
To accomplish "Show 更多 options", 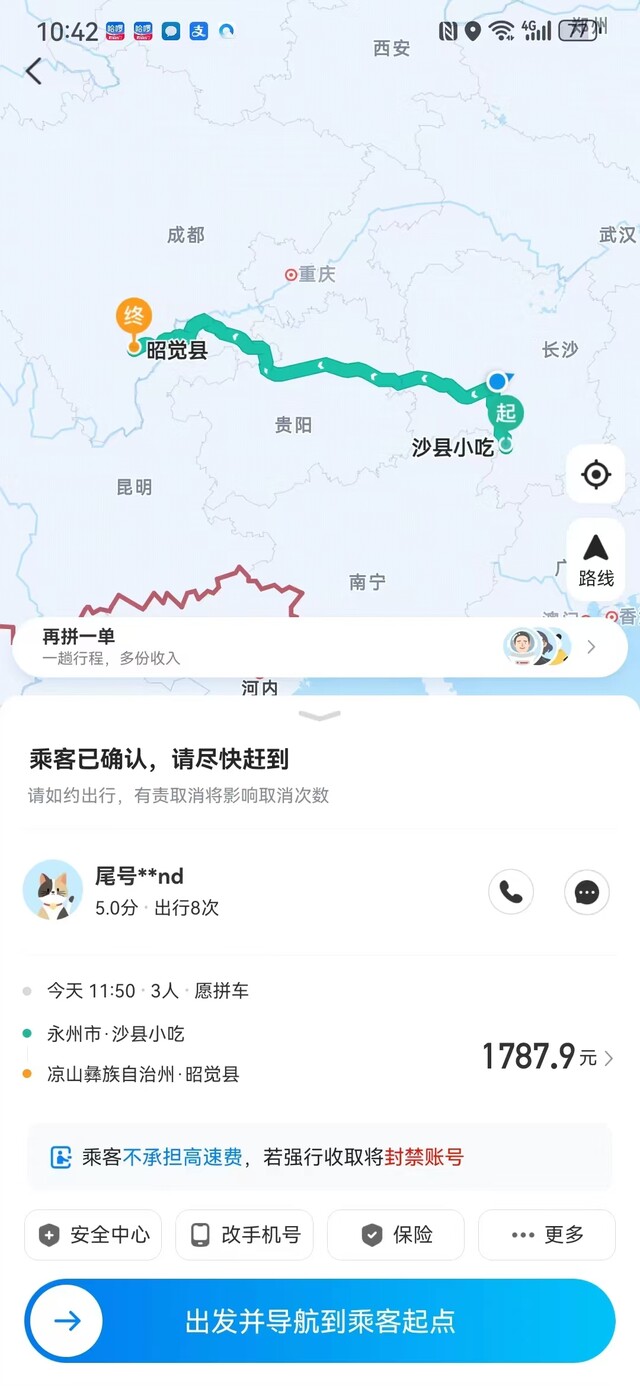I will click(x=547, y=1235).
